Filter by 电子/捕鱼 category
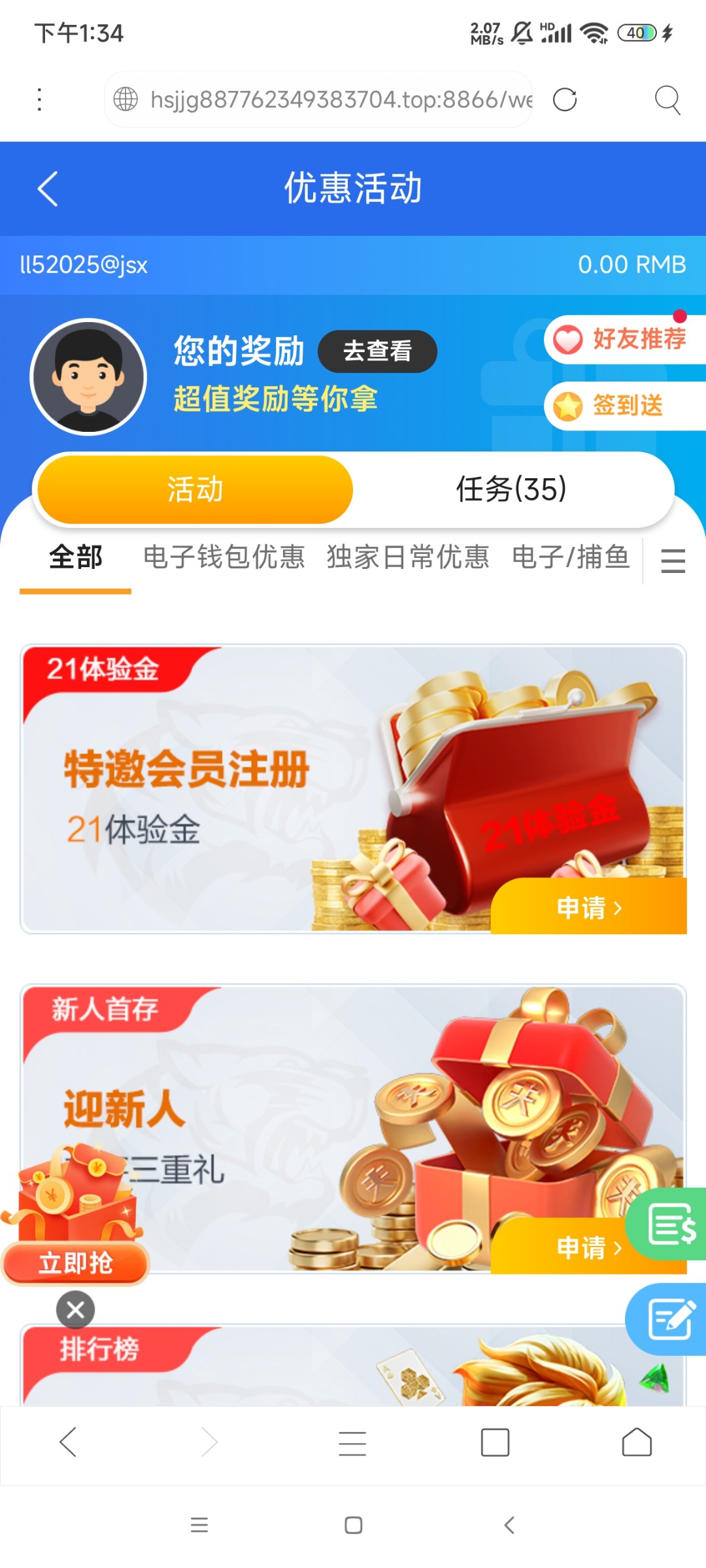 pos(570,557)
